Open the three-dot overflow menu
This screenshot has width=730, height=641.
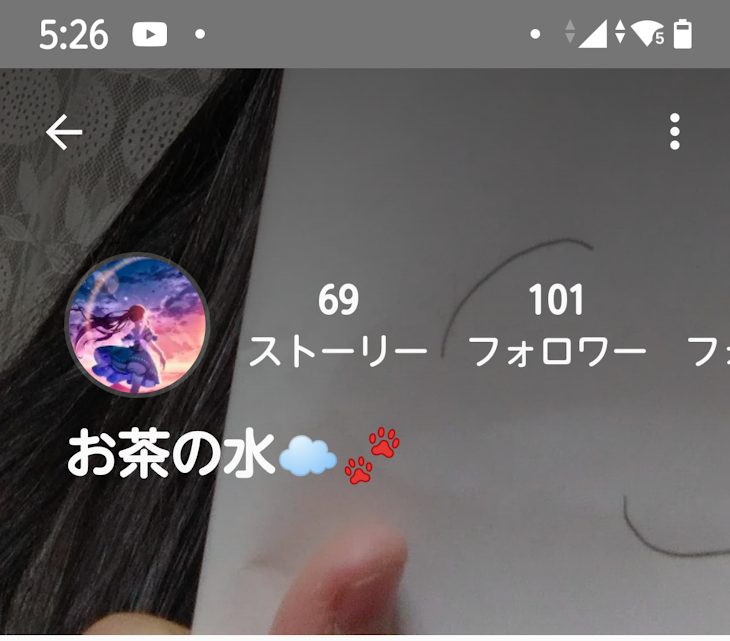point(675,132)
